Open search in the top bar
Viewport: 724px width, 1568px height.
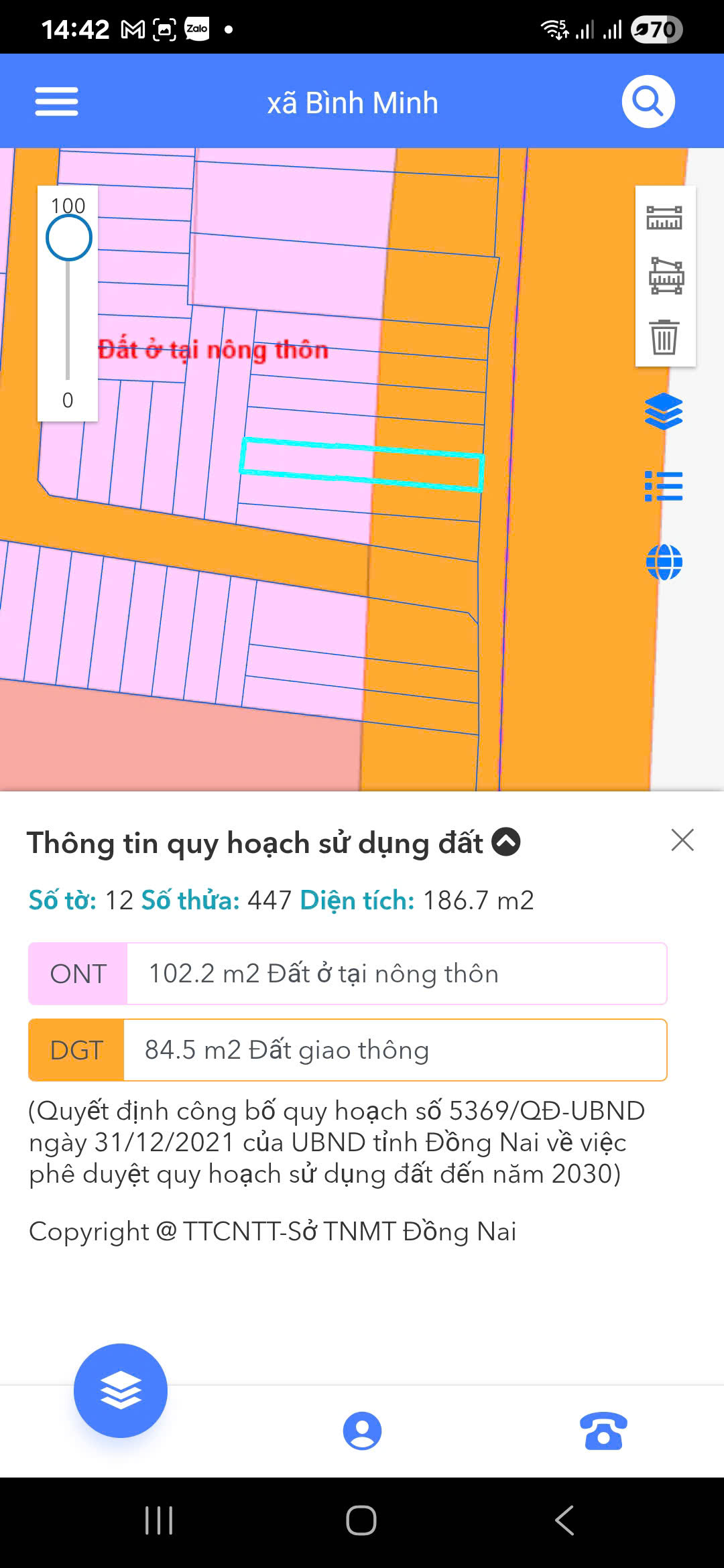648,102
